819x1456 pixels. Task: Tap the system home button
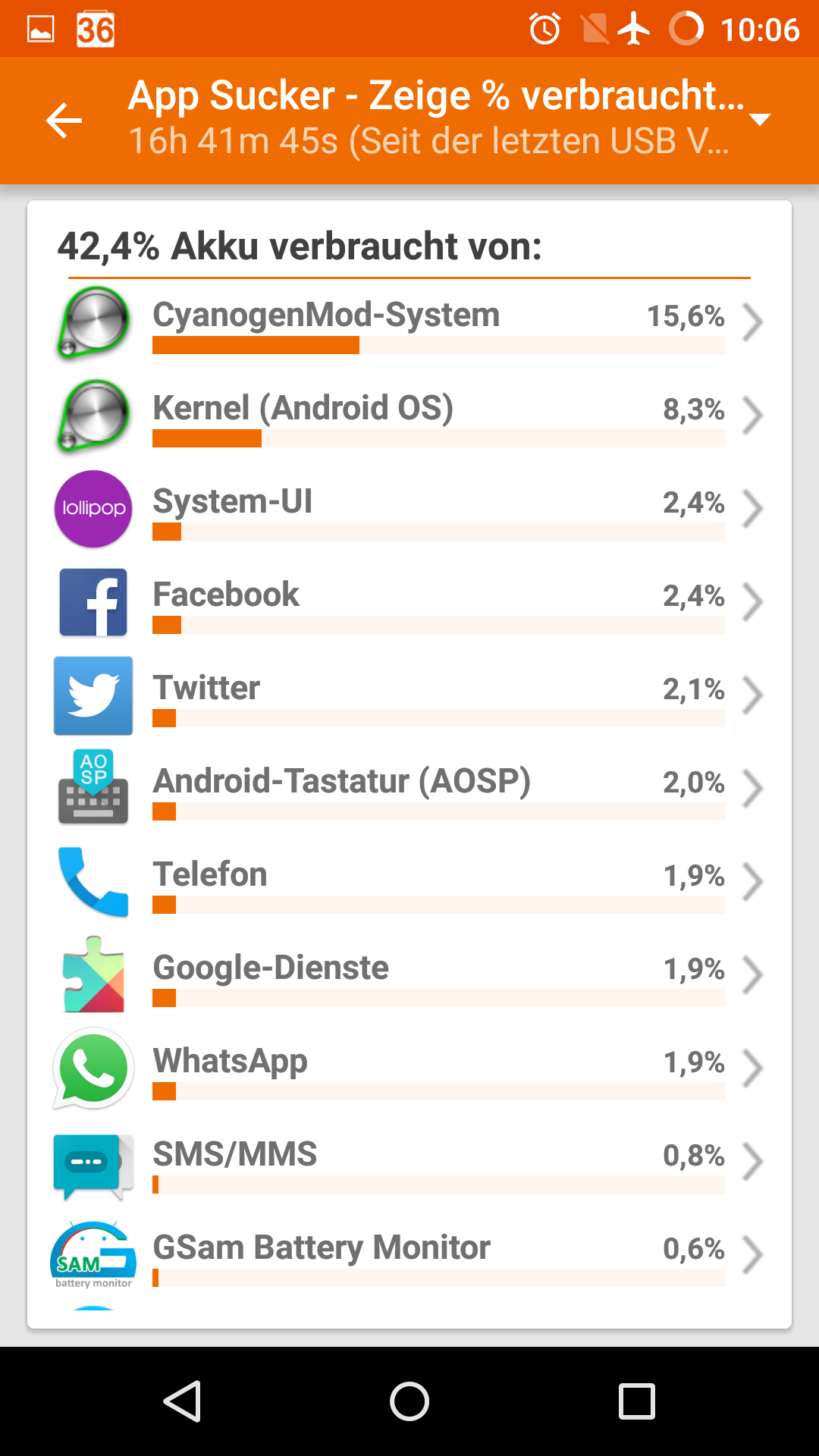tap(409, 1401)
